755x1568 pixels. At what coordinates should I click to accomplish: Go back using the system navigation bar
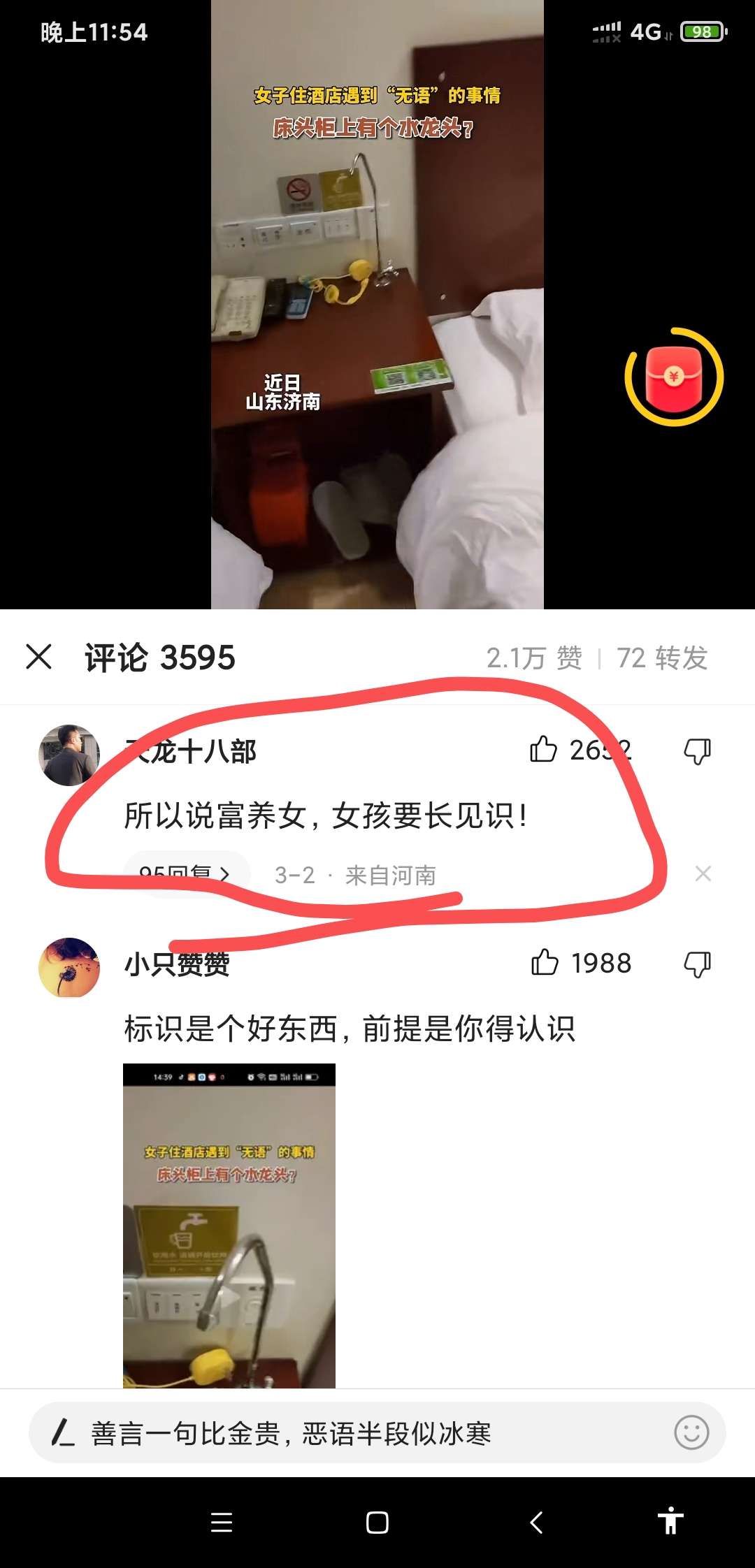click(x=536, y=1522)
